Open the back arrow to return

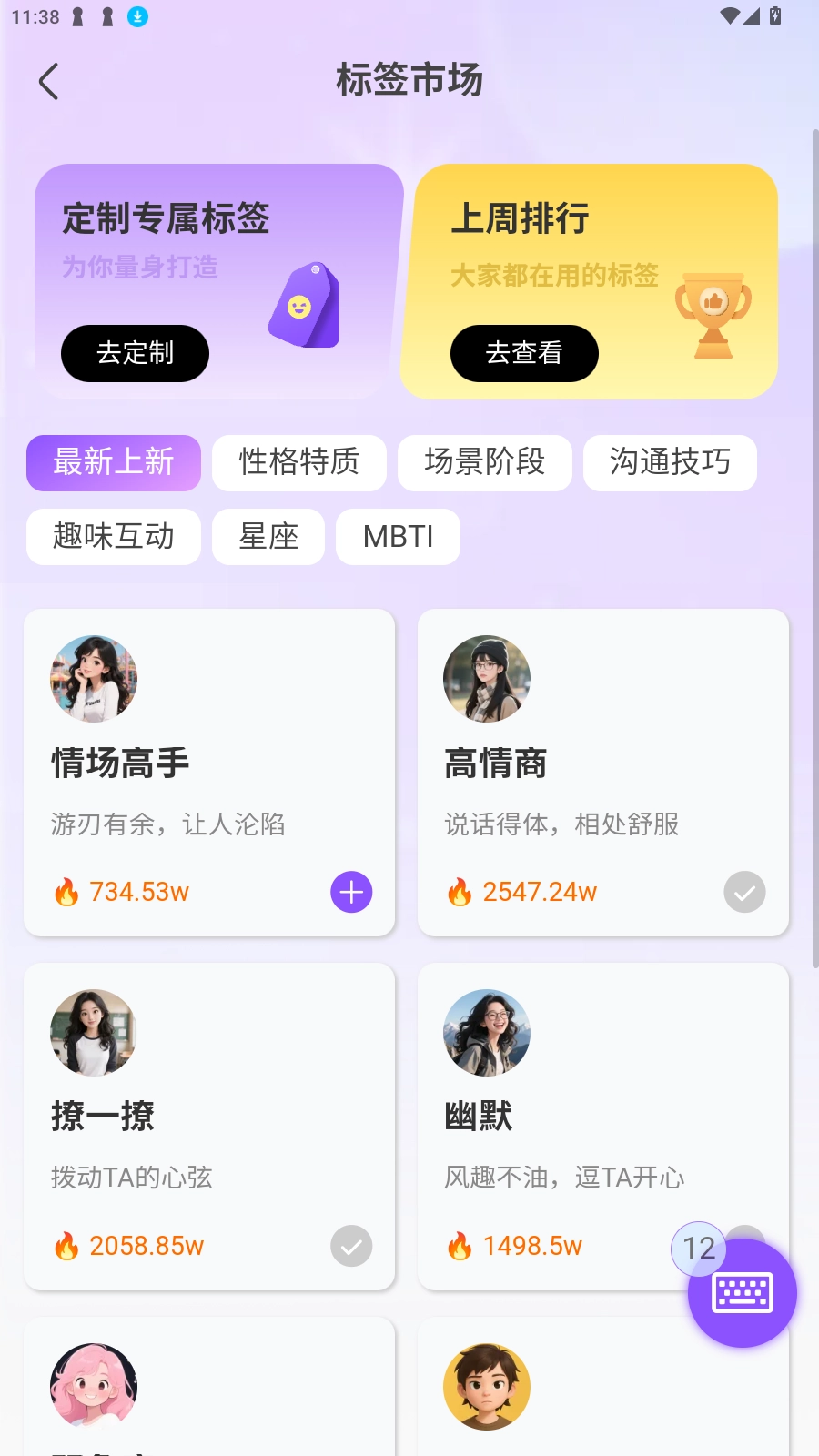(x=49, y=80)
